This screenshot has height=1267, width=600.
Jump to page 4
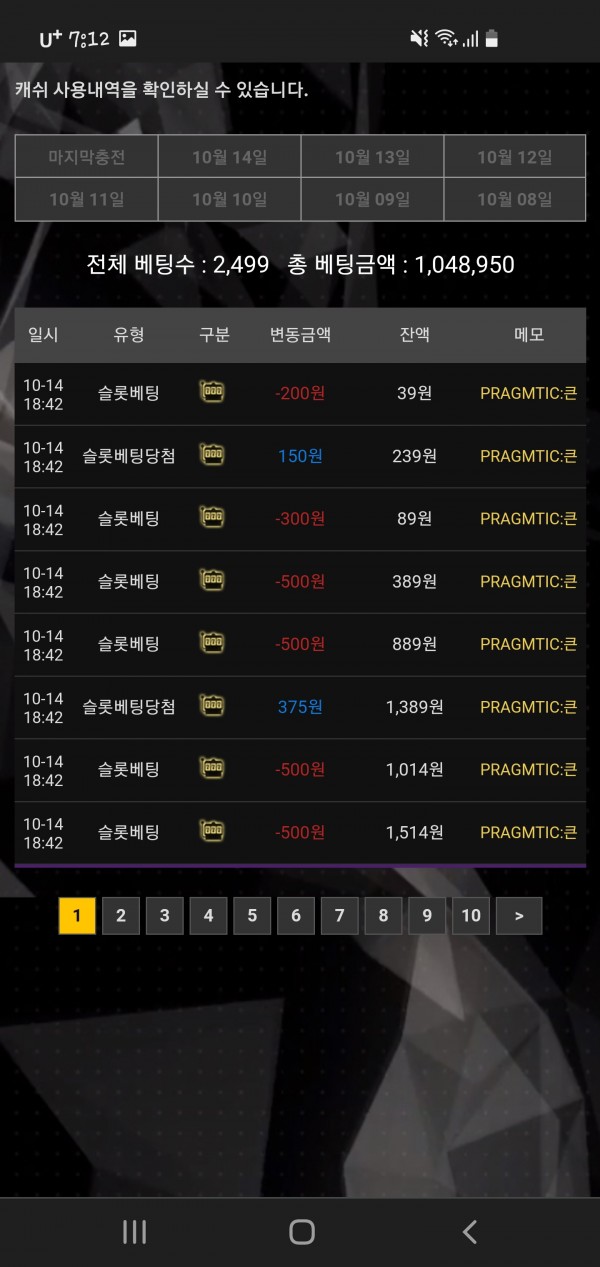pos(208,915)
